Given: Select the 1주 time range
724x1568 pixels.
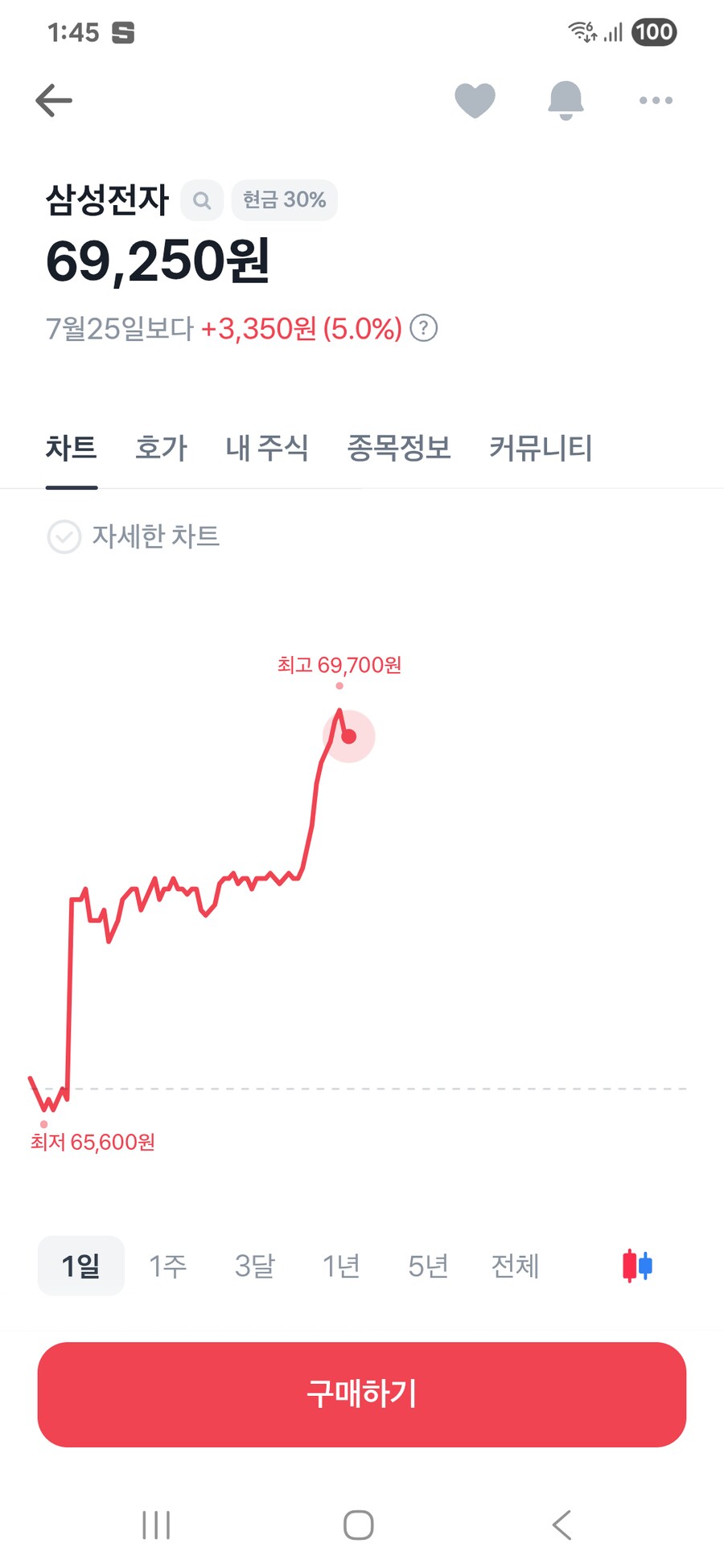Looking at the screenshot, I should coord(168,1265).
